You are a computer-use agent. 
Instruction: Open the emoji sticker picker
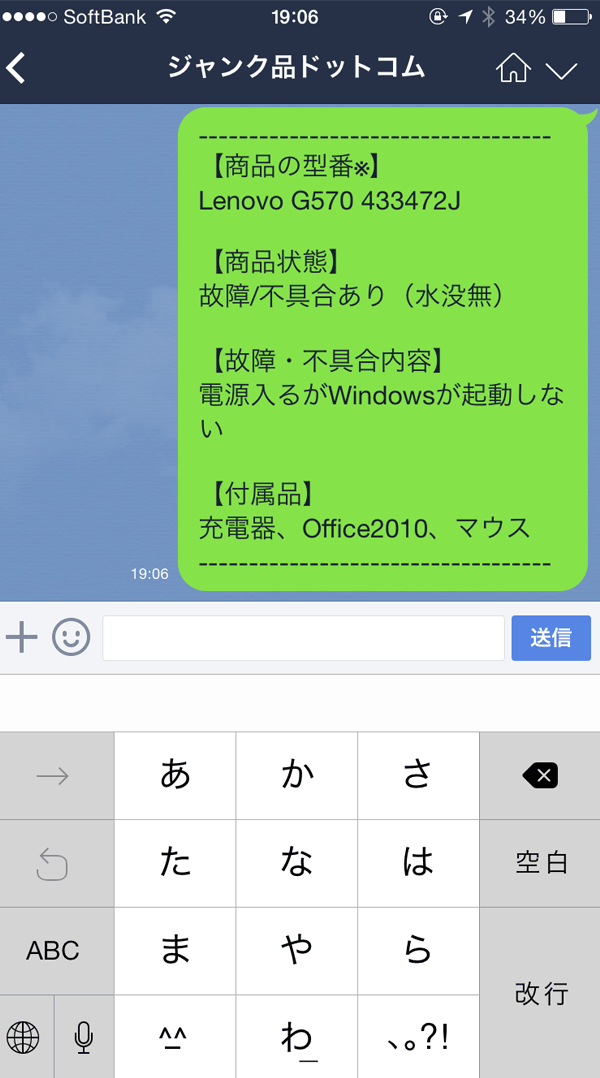(71, 637)
